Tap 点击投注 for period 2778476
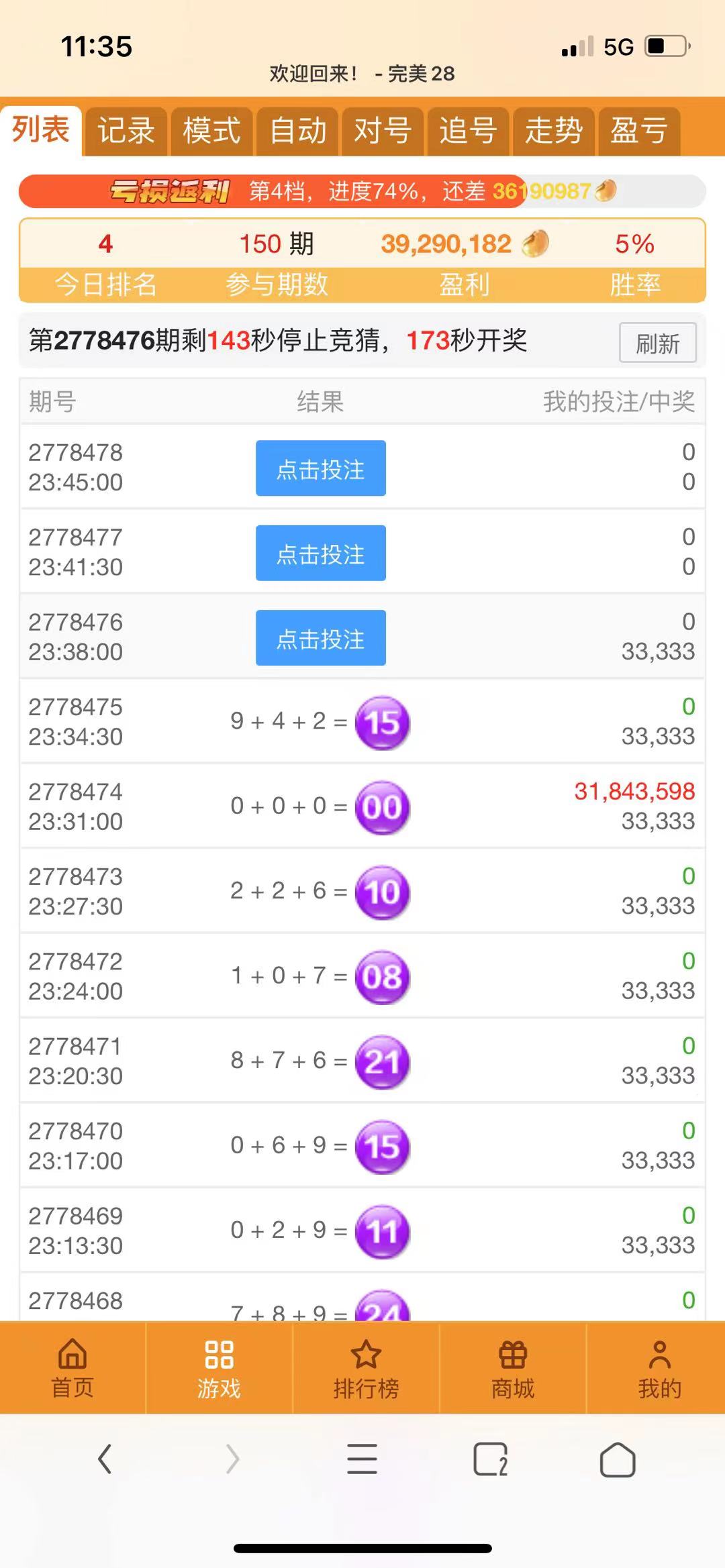Screen dimensions: 725x1568 point(320,638)
